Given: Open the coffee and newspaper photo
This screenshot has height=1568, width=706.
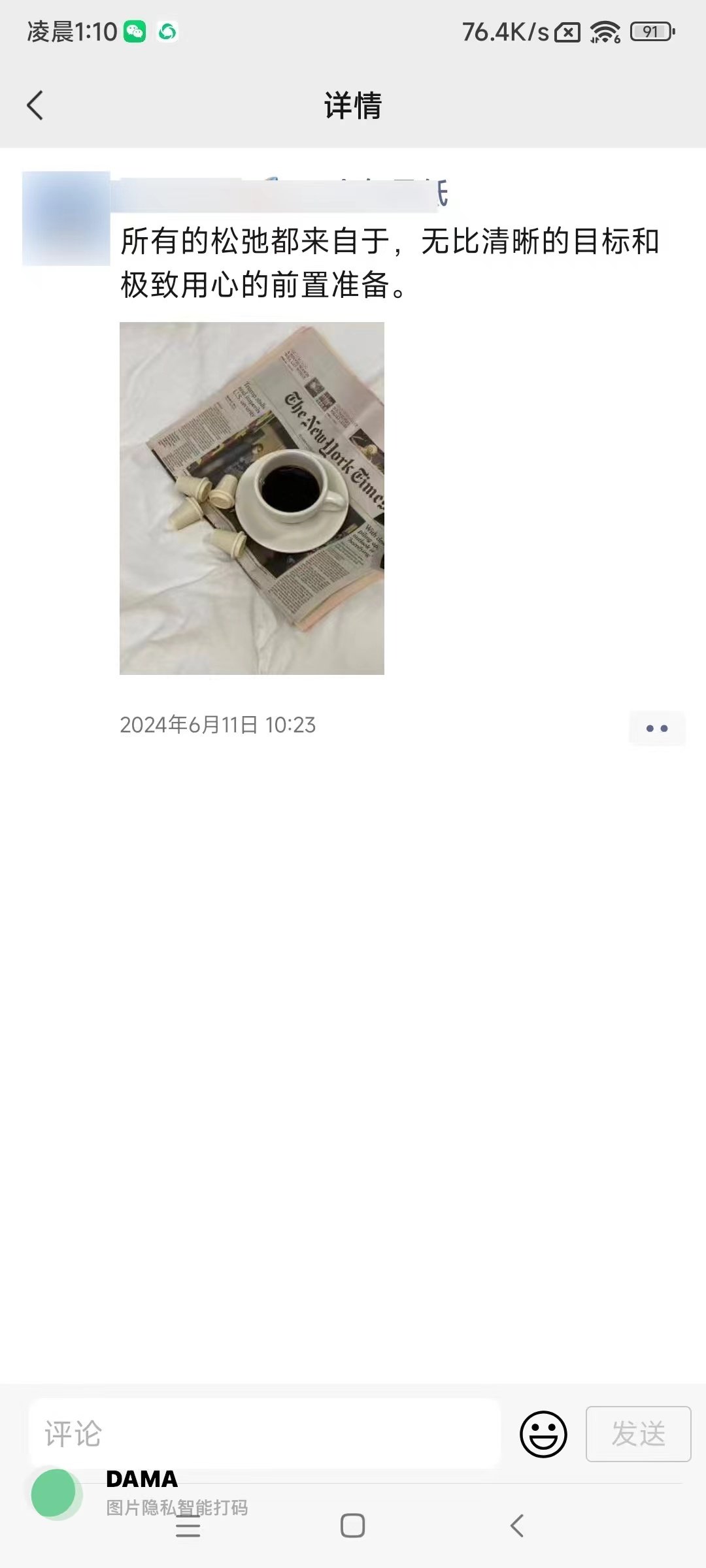Looking at the screenshot, I should pos(251,500).
